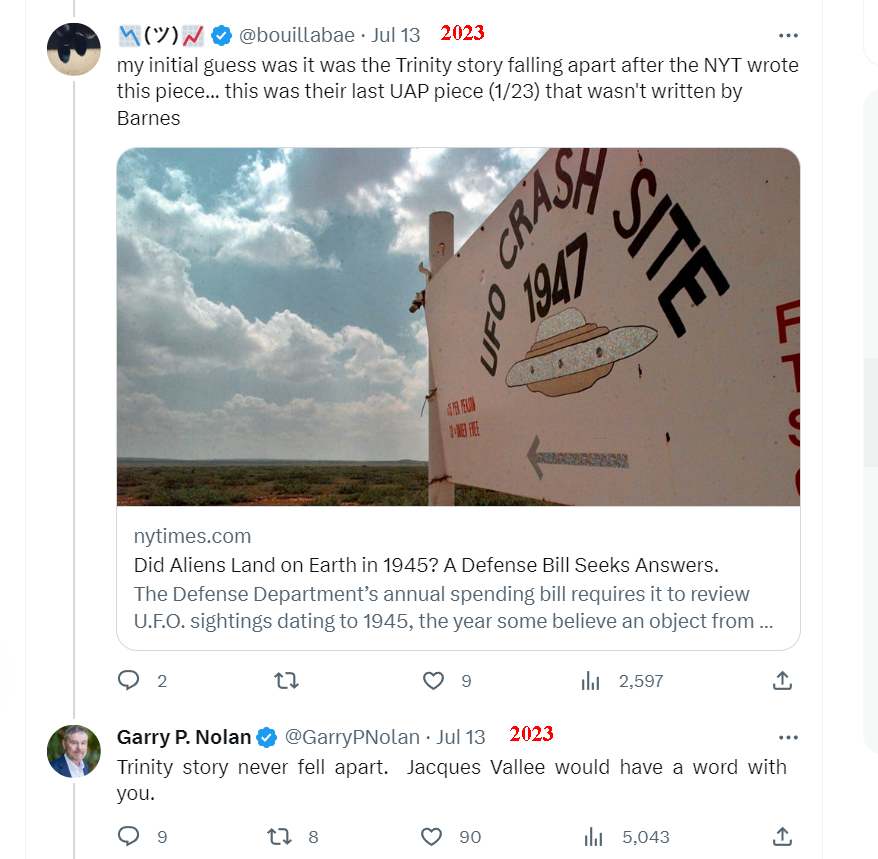Retweet bouillabae's tweet

coord(286,681)
